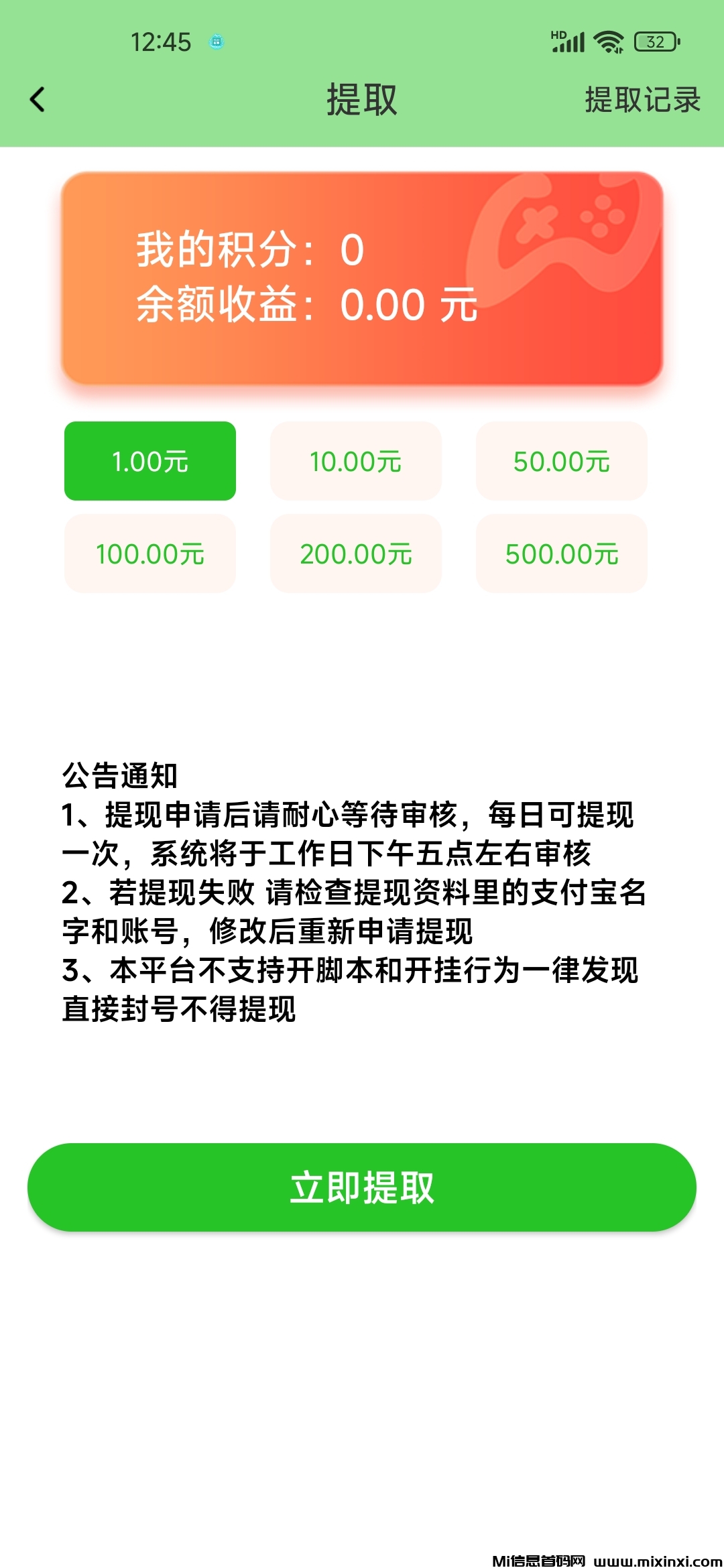Select the 10.00元 withdrawal amount

click(355, 461)
